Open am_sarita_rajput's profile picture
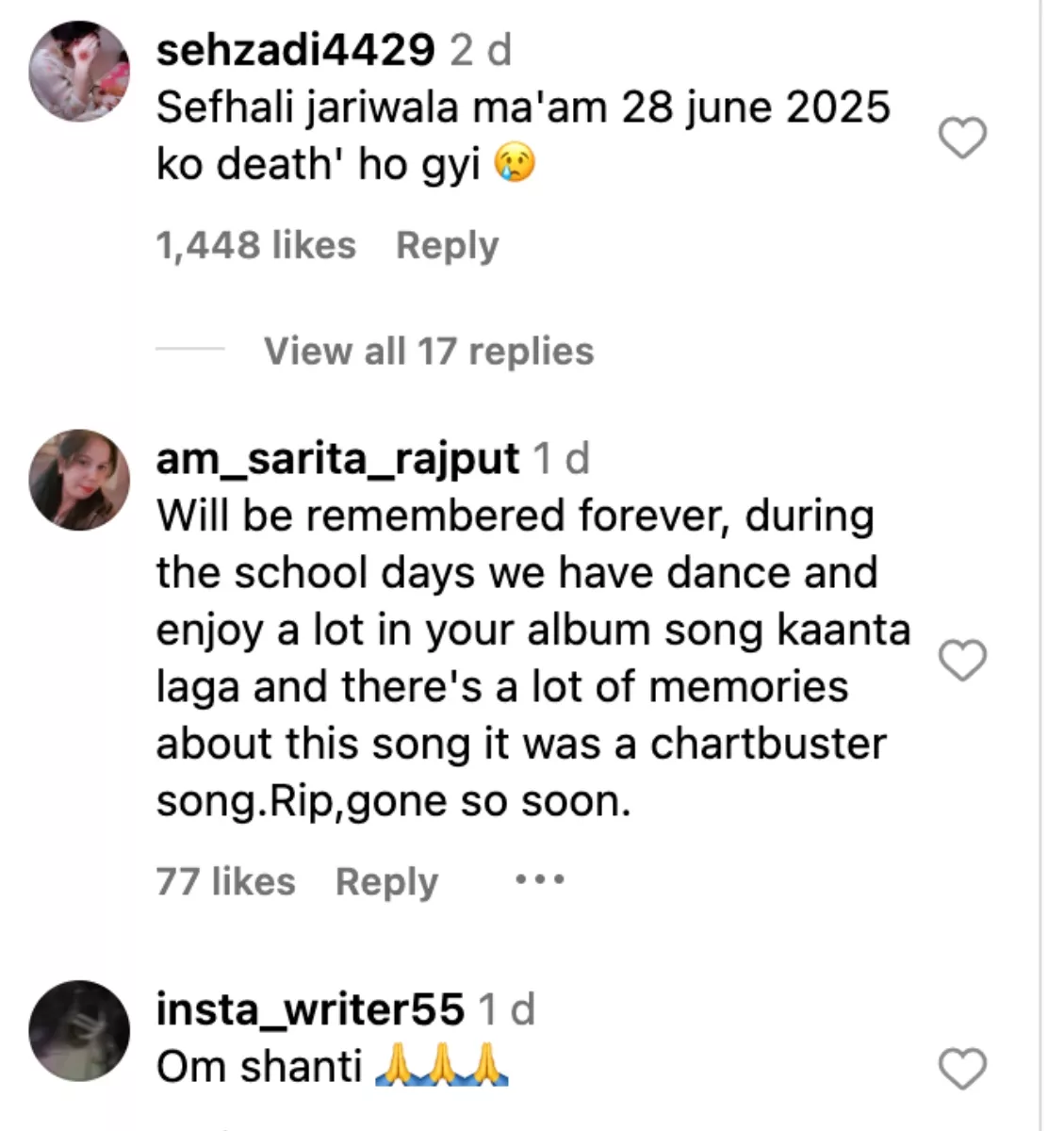1064x1131 pixels. pyautogui.click(x=79, y=480)
